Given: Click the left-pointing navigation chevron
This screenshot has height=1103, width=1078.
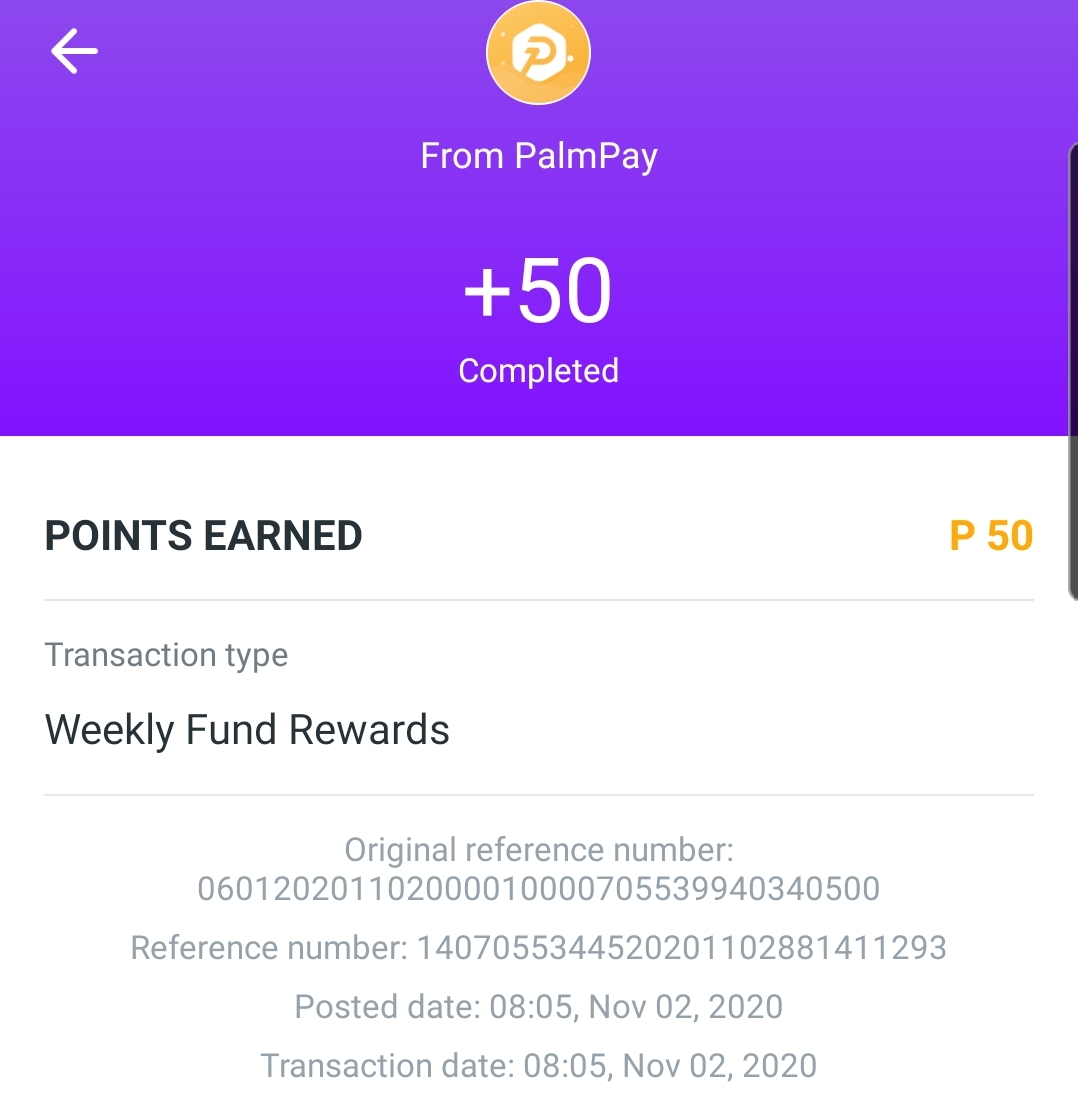Looking at the screenshot, I should pyautogui.click(x=73, y=51).
